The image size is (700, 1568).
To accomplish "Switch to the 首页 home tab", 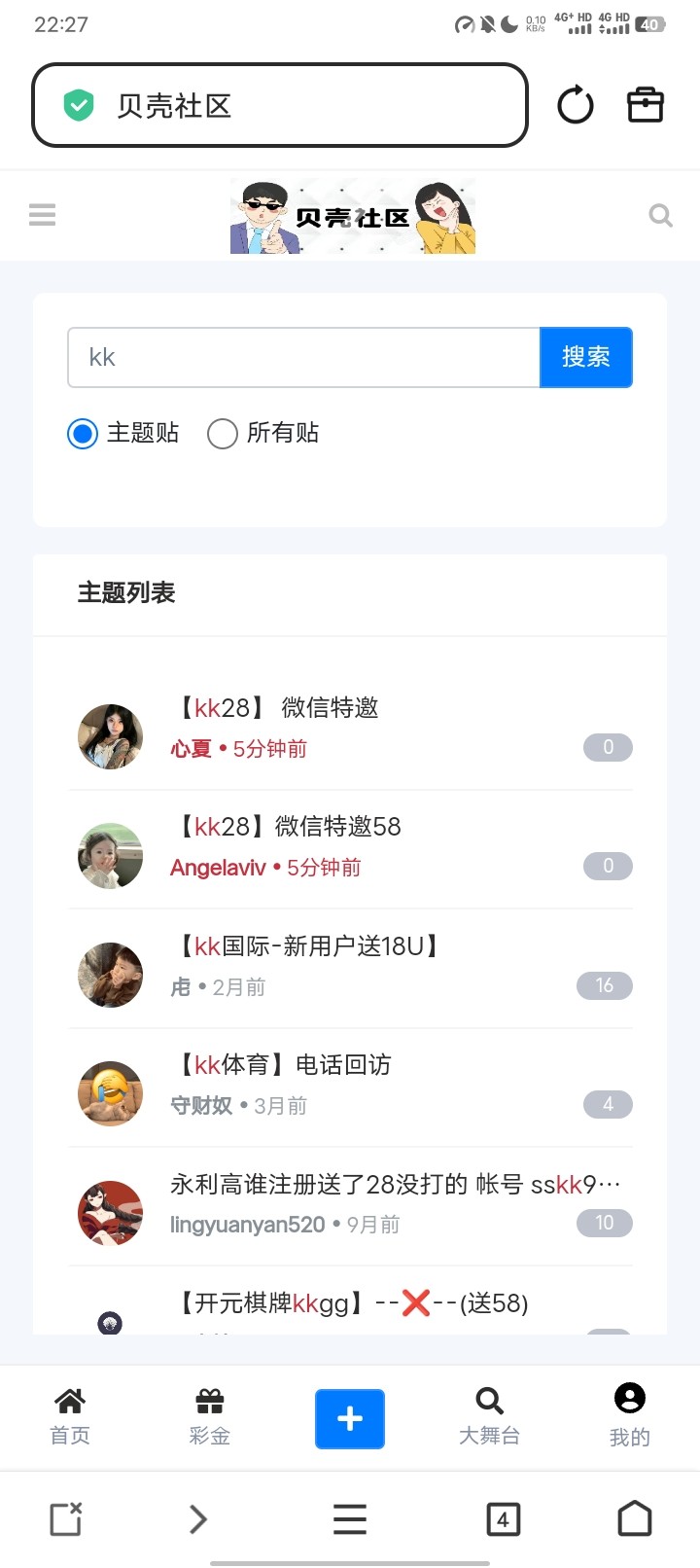I will (x=69, y=1418).
